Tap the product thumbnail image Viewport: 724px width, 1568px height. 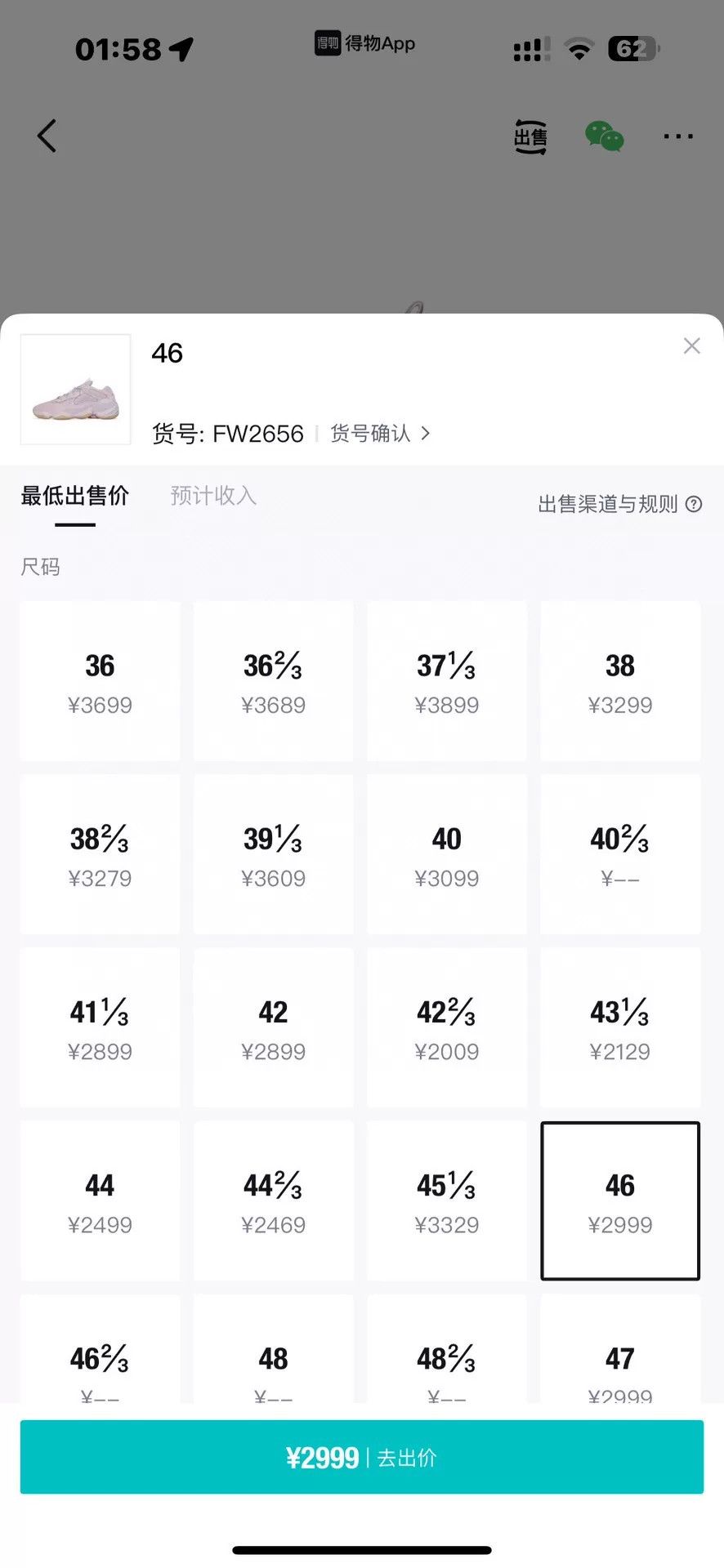pyautogui.click(x=75, y=389)
